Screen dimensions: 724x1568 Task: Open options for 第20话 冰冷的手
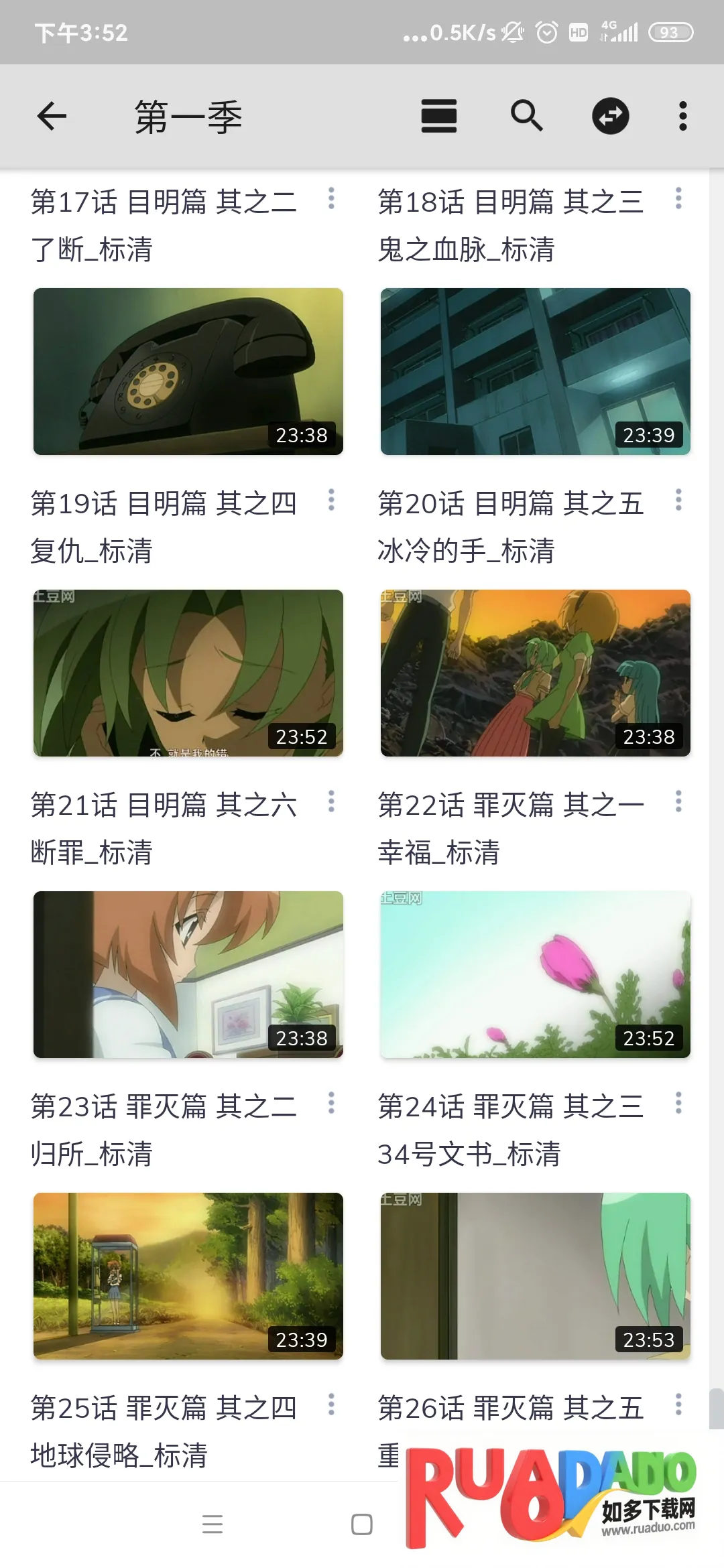678,500
